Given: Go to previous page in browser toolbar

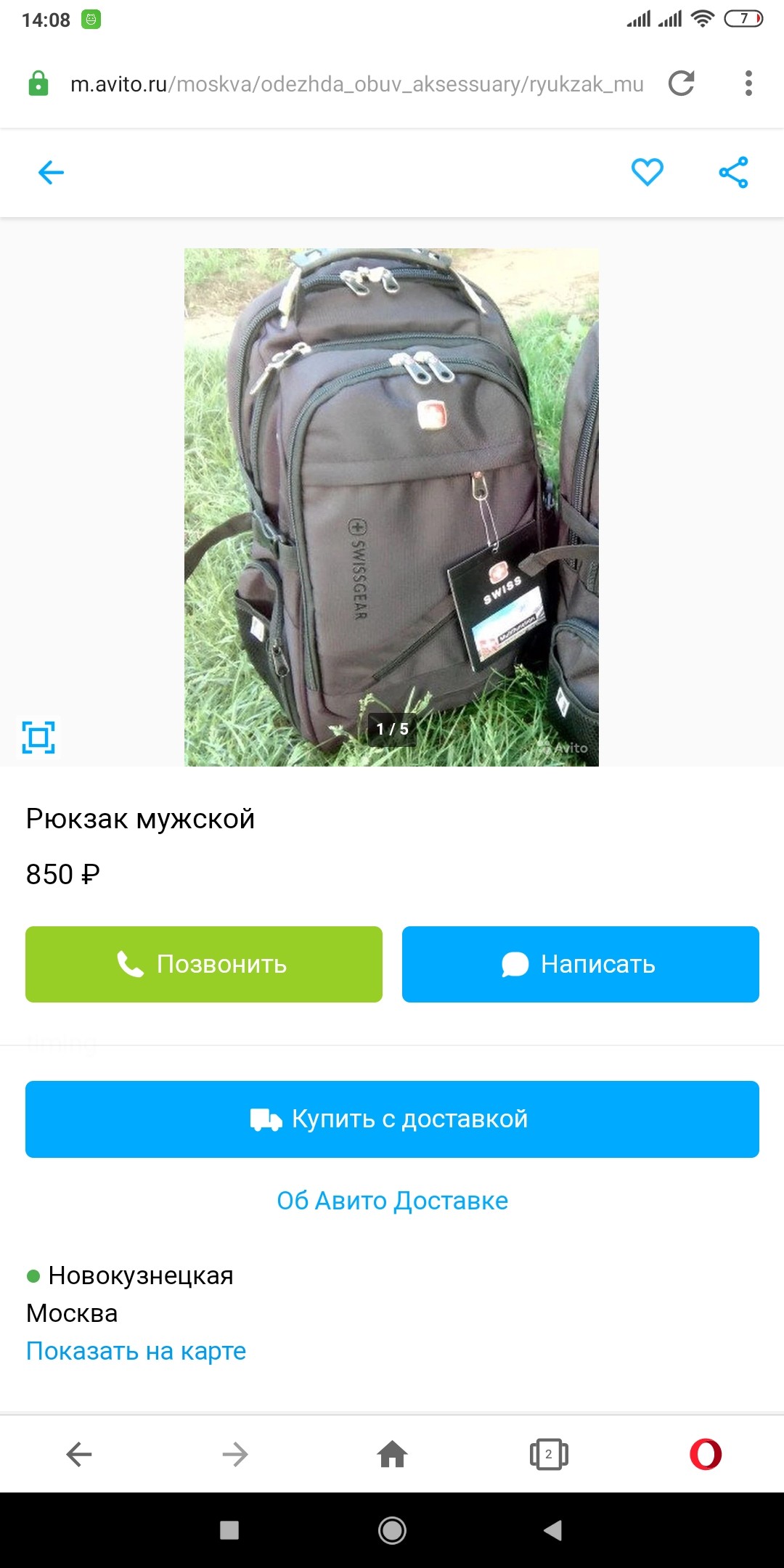Looking at the screenshot, I should pos(79,1454).
